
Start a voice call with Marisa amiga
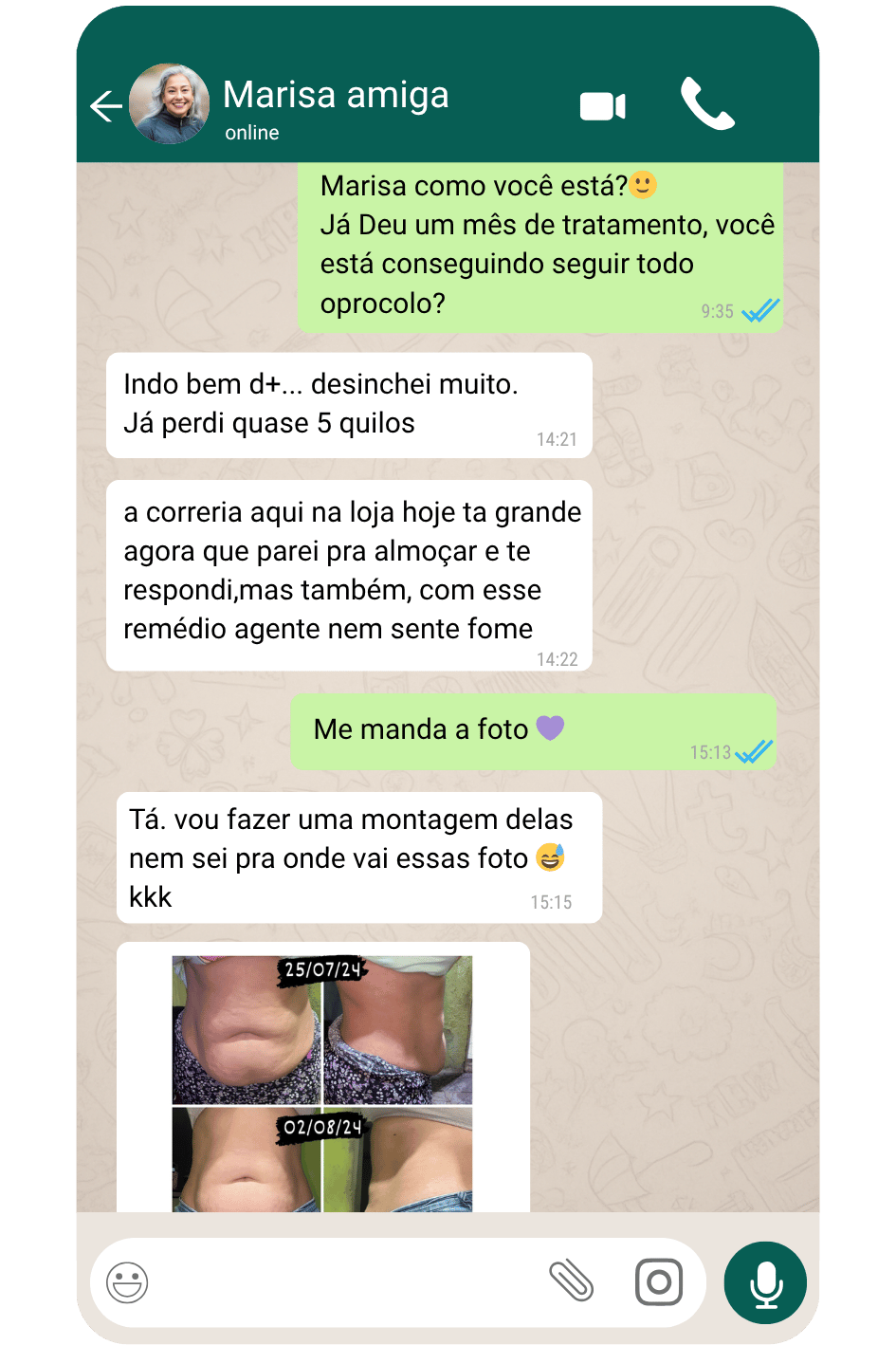(x=708, y=104)
